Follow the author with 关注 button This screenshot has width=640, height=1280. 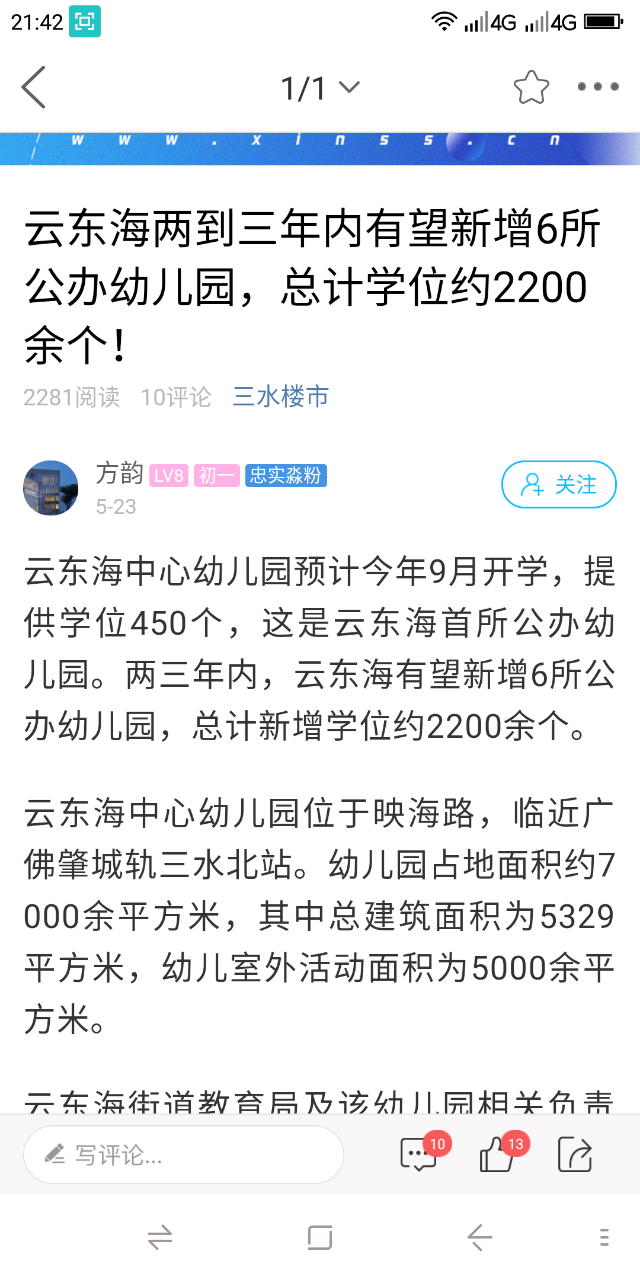tap(559, 485)
